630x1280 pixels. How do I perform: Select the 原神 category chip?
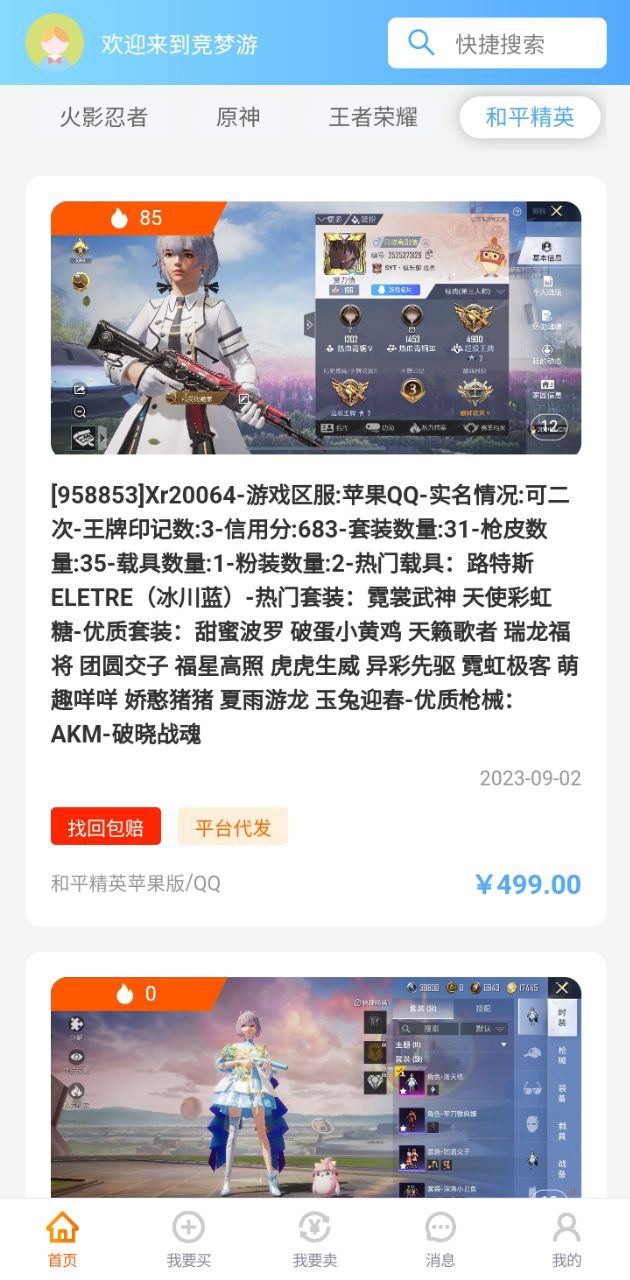coord(238,117)
